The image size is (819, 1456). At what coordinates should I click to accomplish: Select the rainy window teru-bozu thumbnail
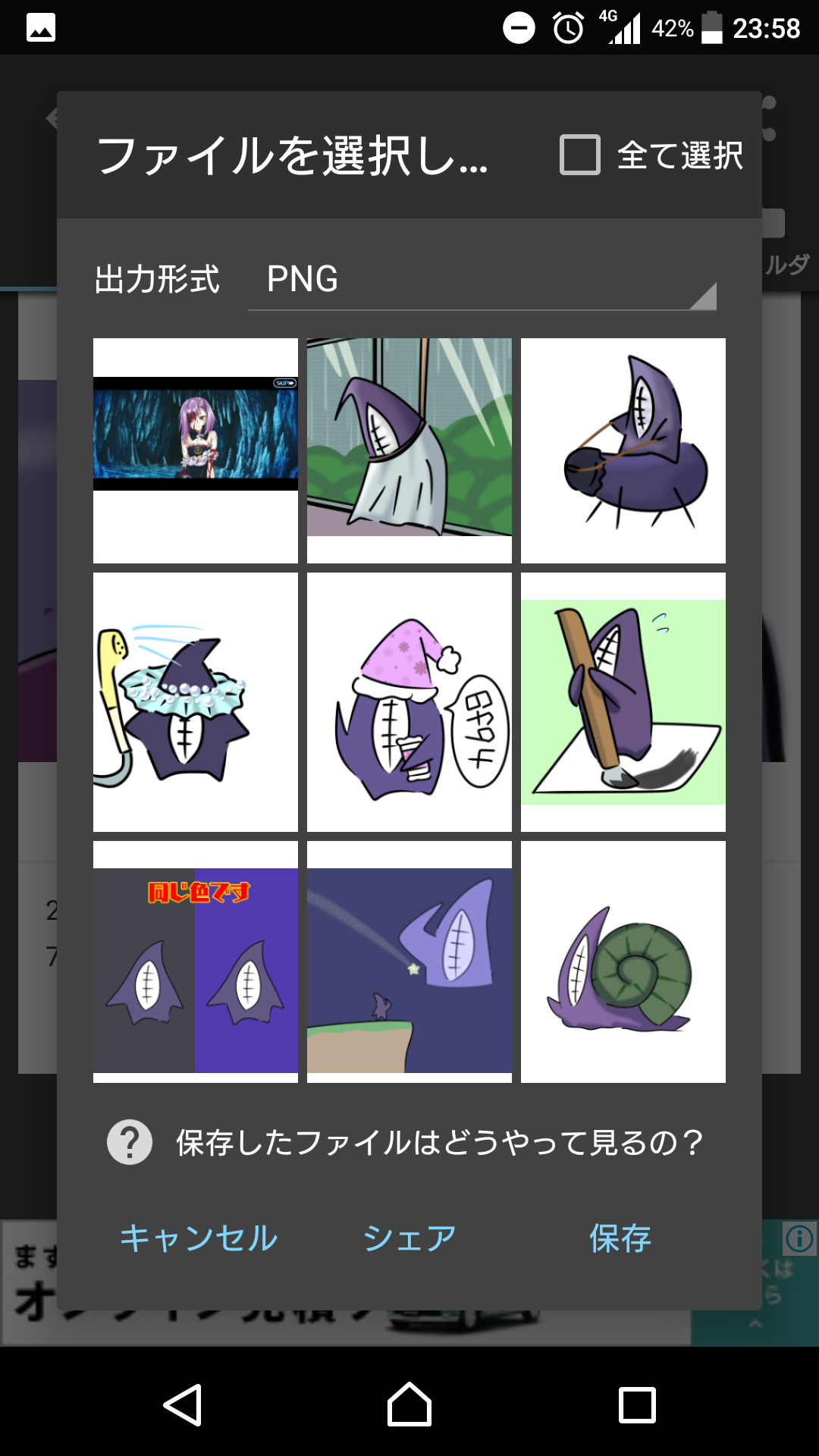coord(409,450)
